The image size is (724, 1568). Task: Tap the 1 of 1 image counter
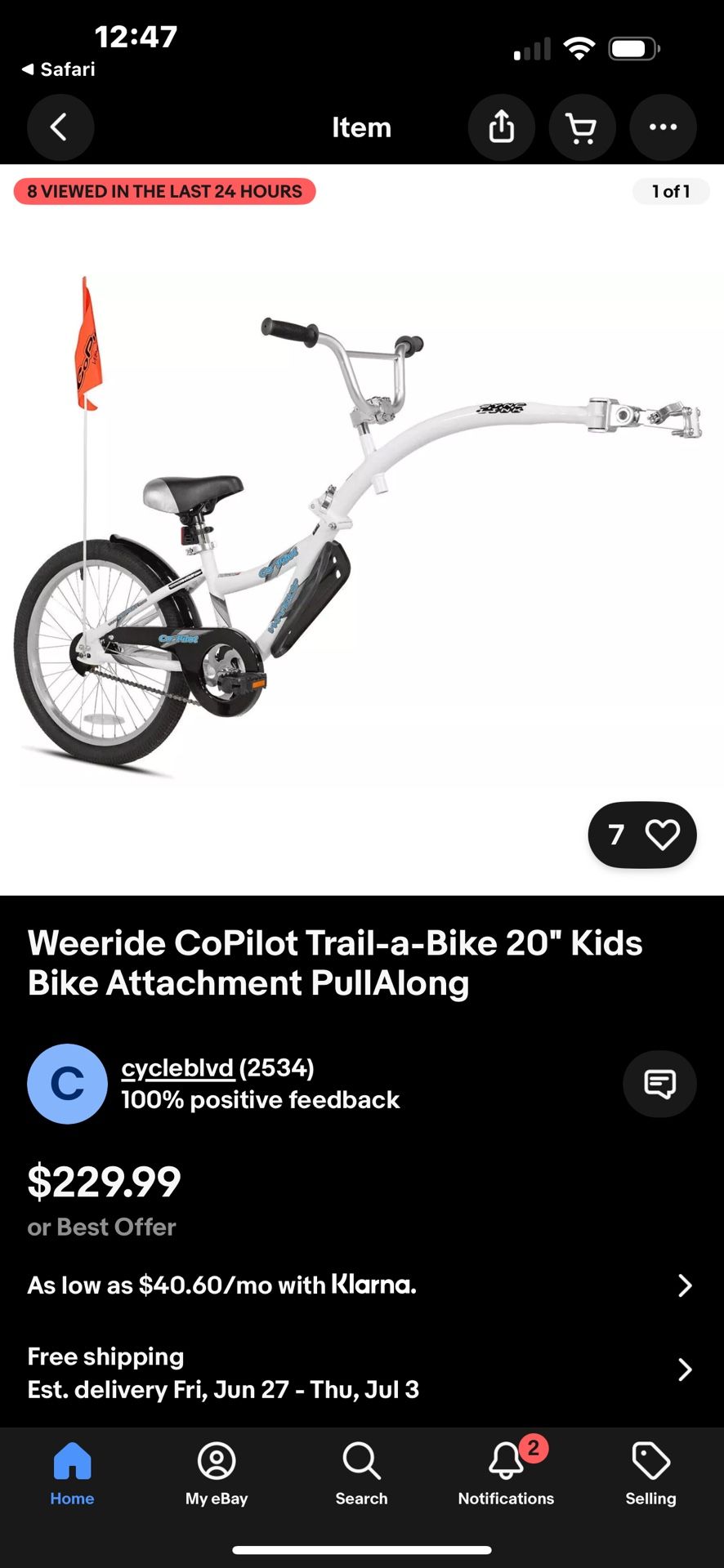click(671, 191)
